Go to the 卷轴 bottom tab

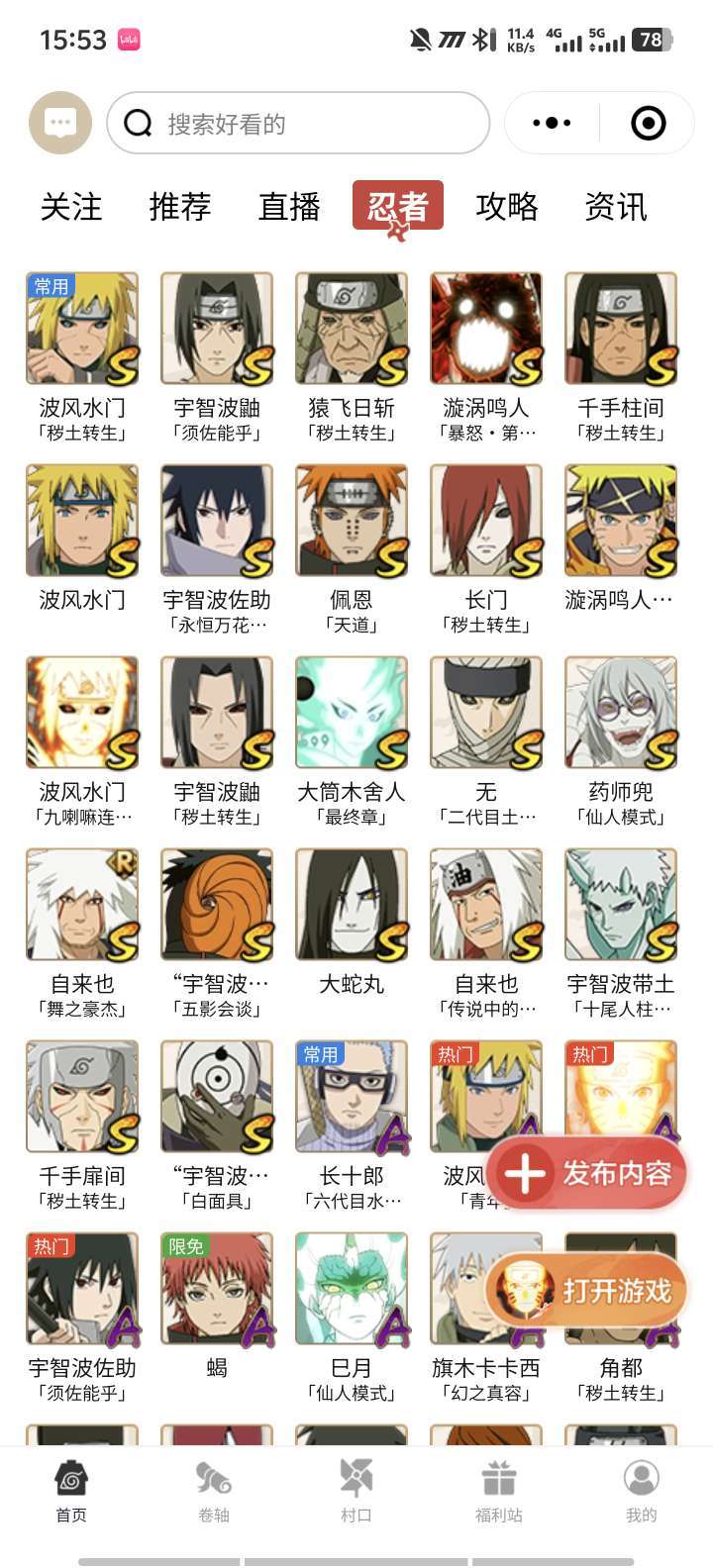pos(214,1493)
